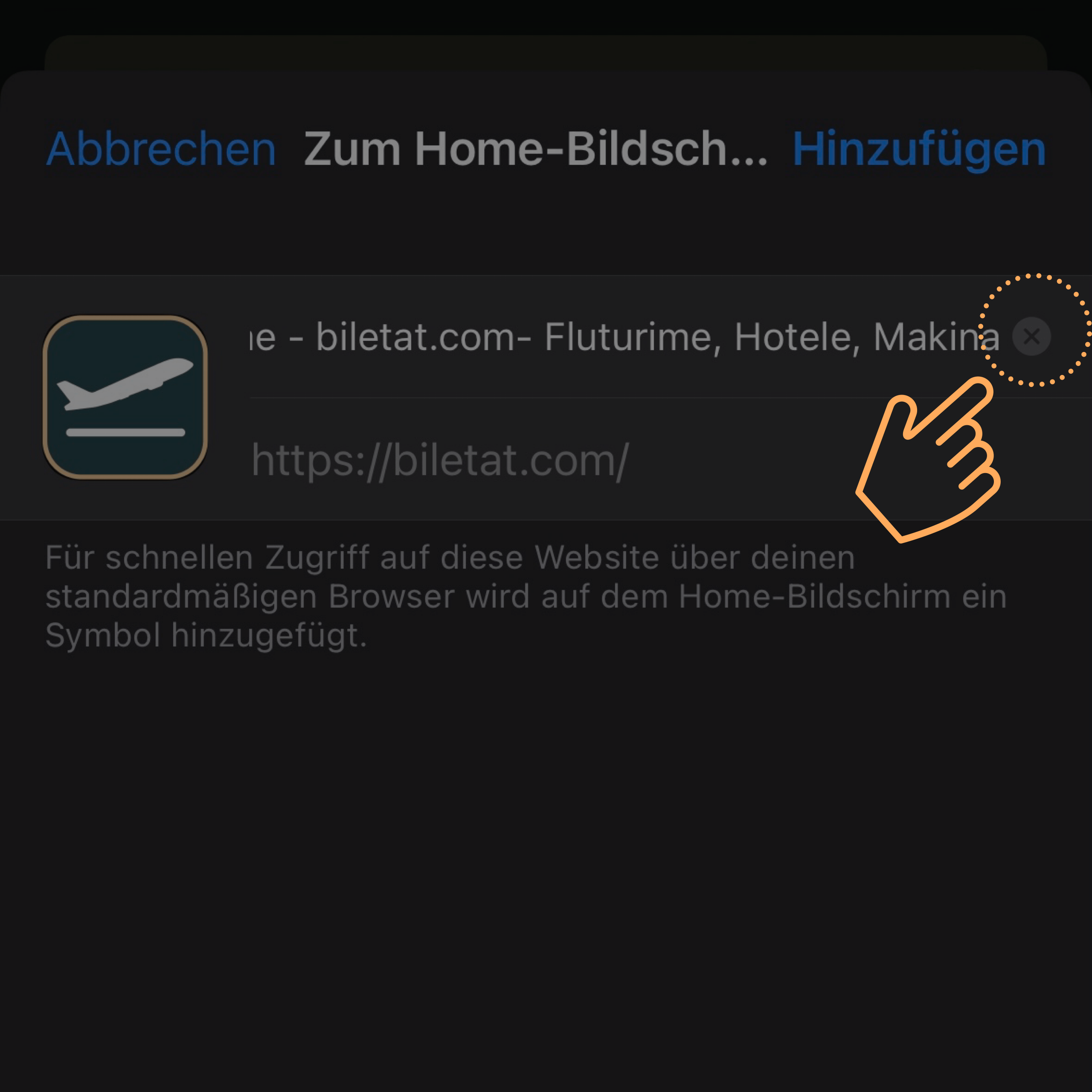The image size is (1092, 1092).
Task: Edit the biletat.com title field
Action: tap(622, 337)
